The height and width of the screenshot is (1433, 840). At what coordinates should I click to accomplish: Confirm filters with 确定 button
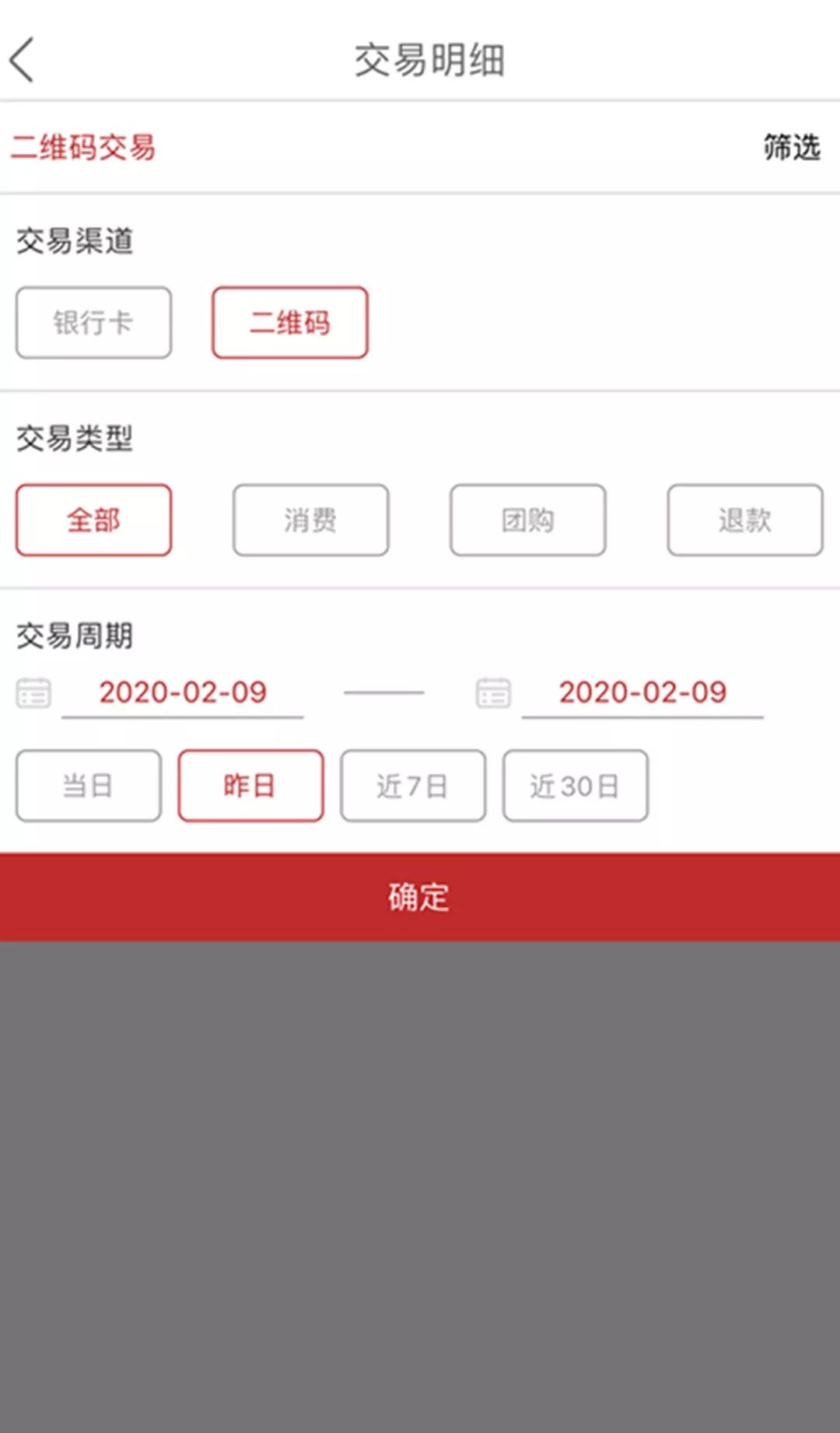(420, 897)
